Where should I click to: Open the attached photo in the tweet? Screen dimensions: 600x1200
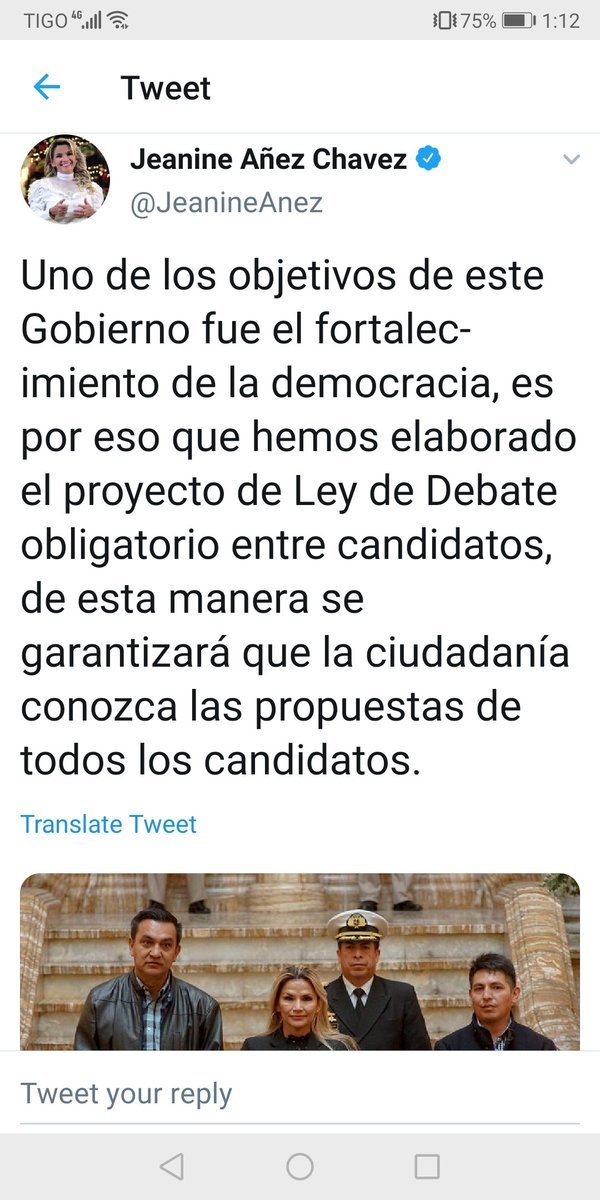click(x=300, y=960)
